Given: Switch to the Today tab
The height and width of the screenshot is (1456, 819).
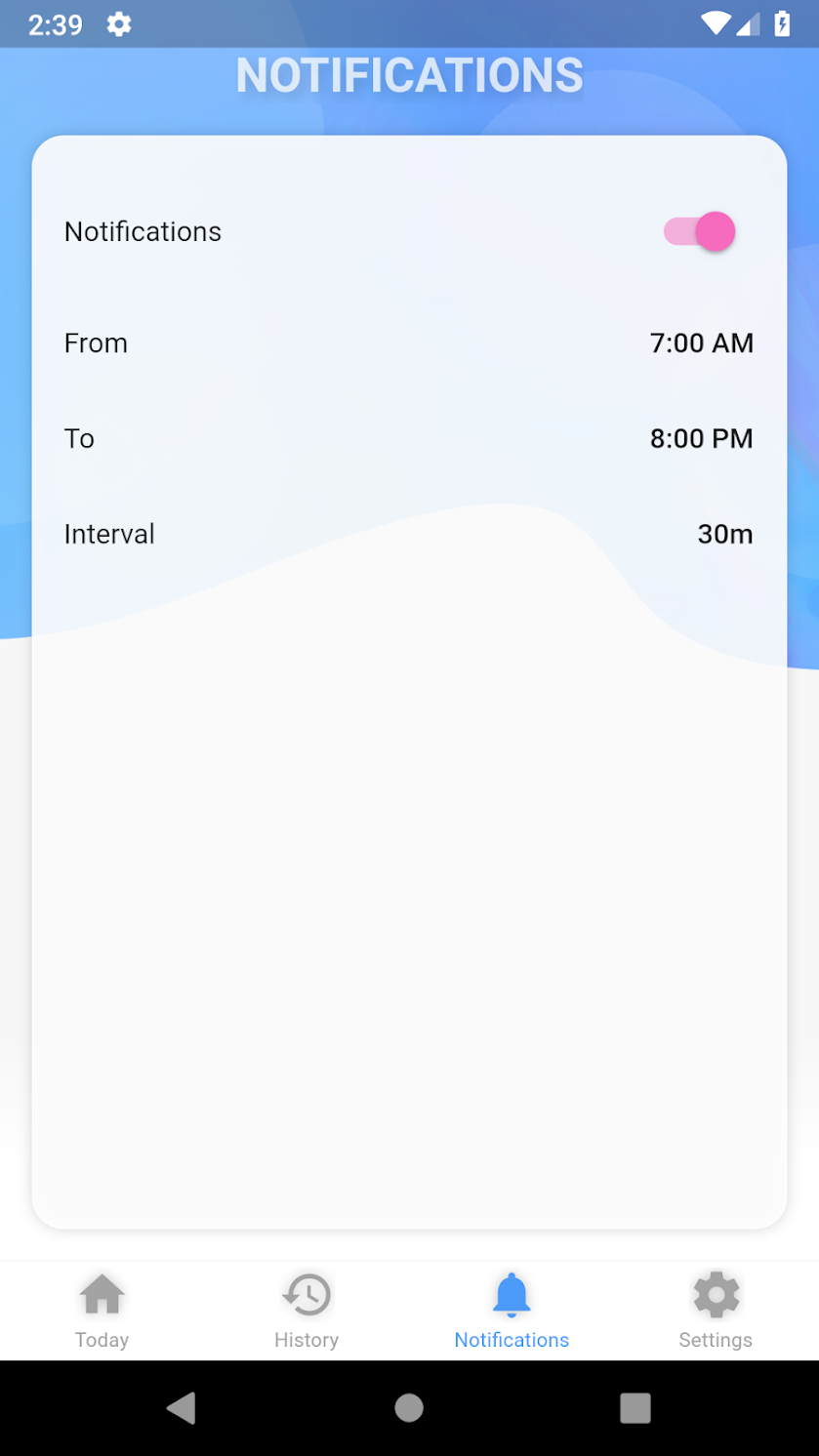Looking at the screenshot, I should coord(102,1311).
